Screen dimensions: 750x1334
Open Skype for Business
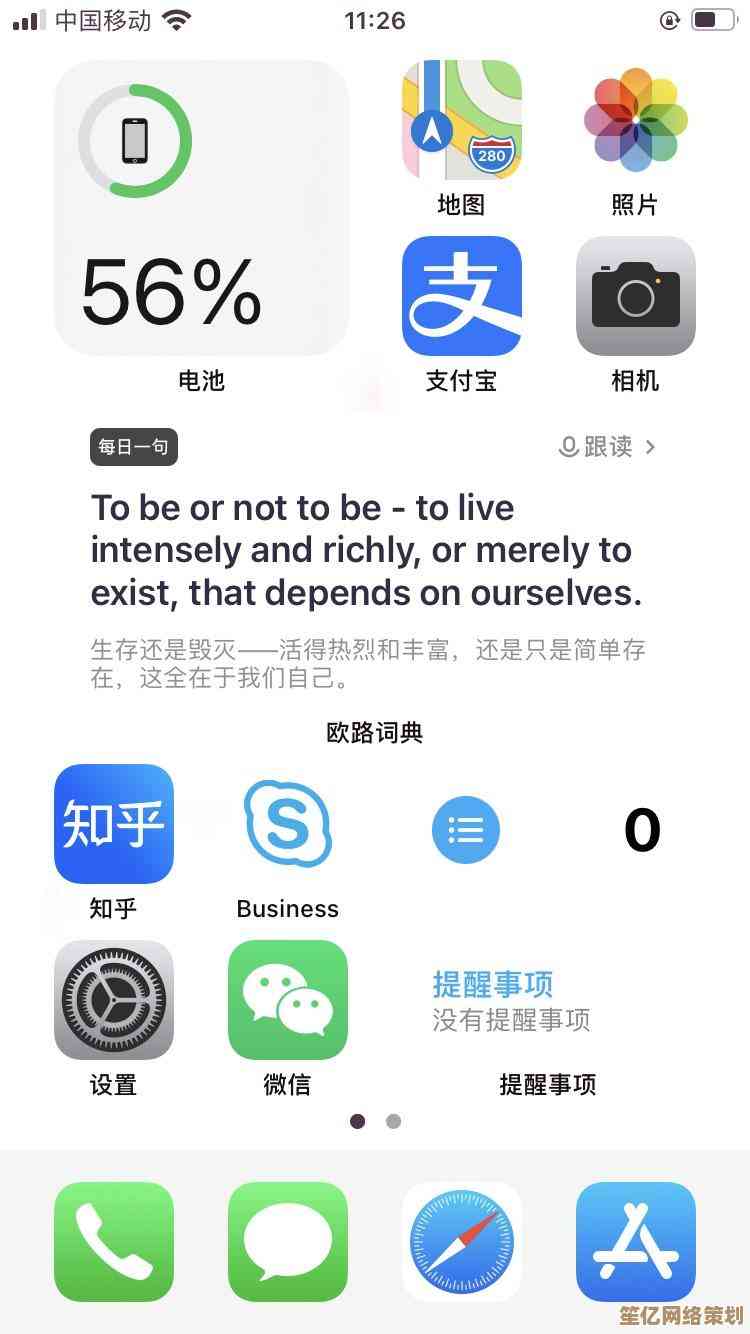tap(288, 824)
